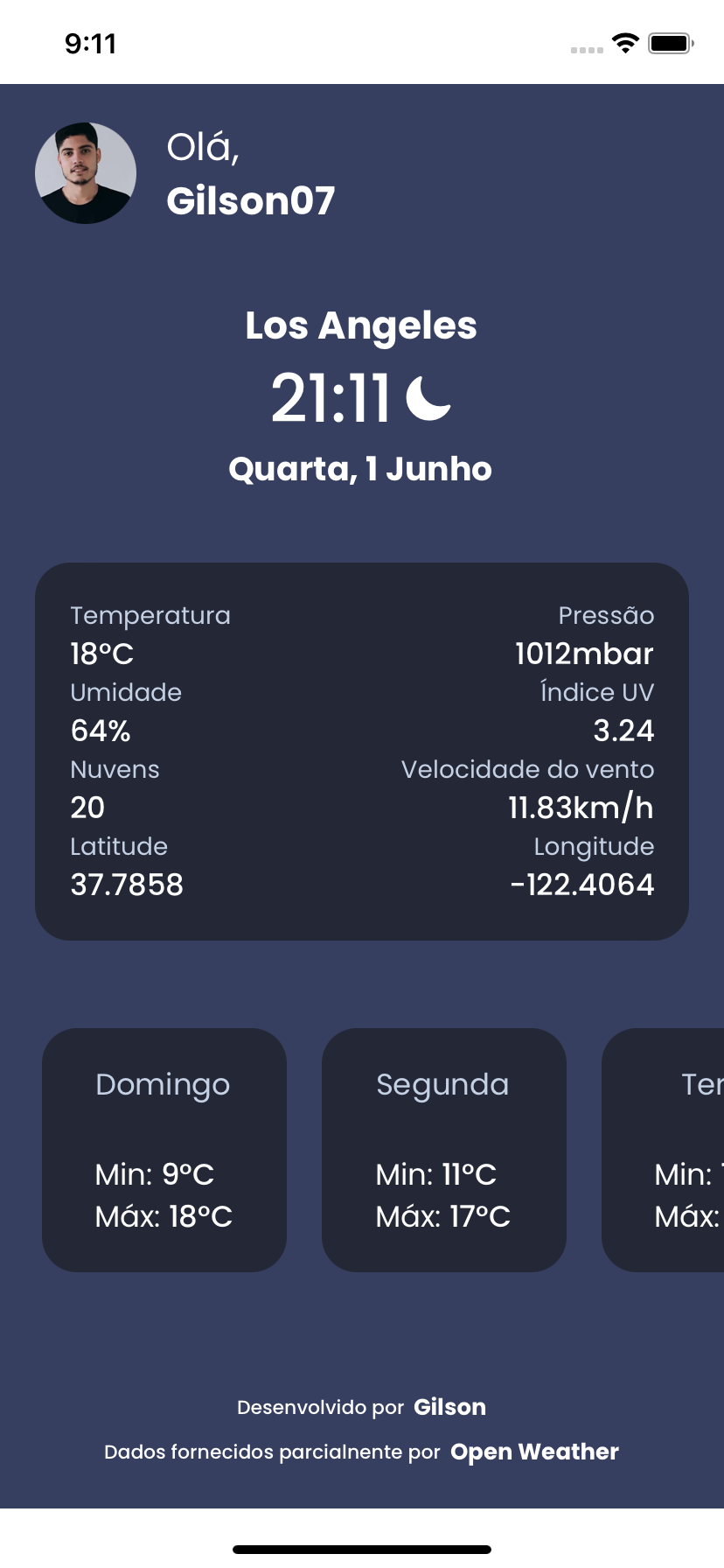
Task: Click the Gilson developer link
Action: click(x=450, y=1407)
